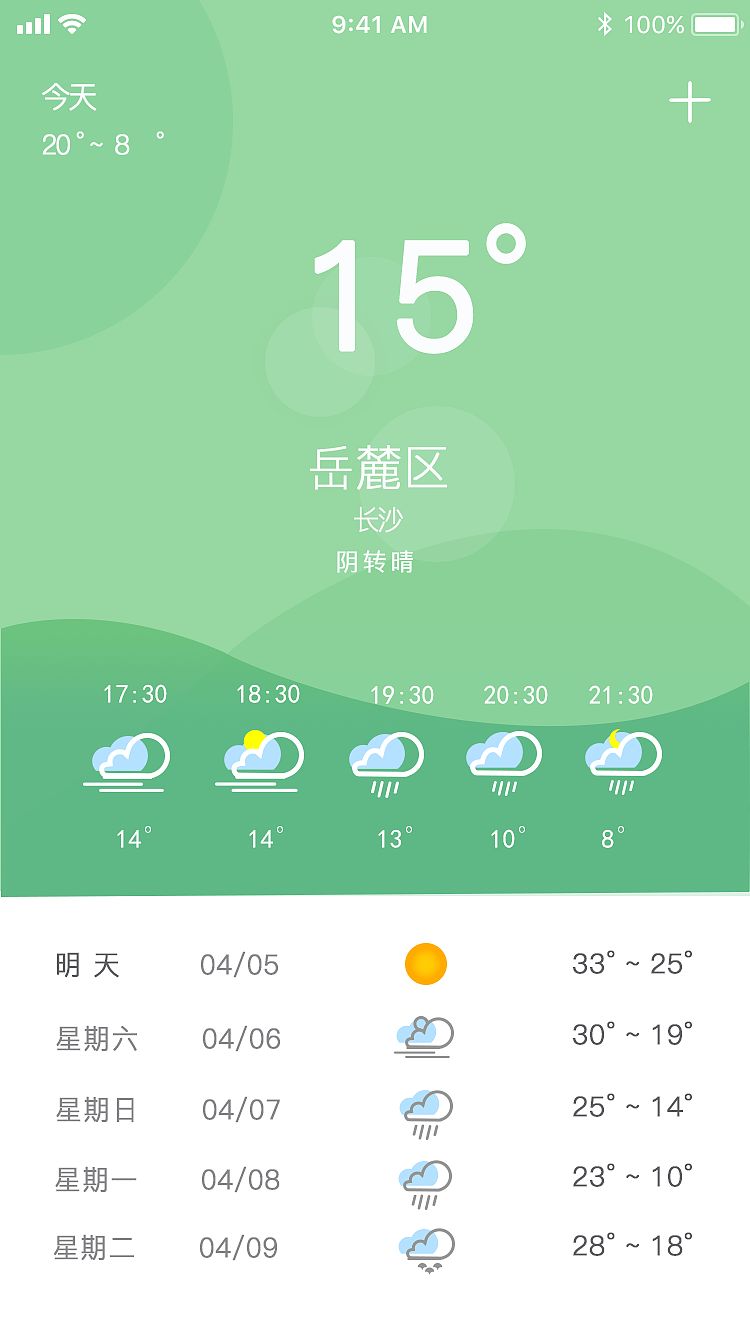Image resolution: width=750 pixels, height=1334 pixels.
Task: Click the 33°~25° temperature range
Action: click(628, 962)
